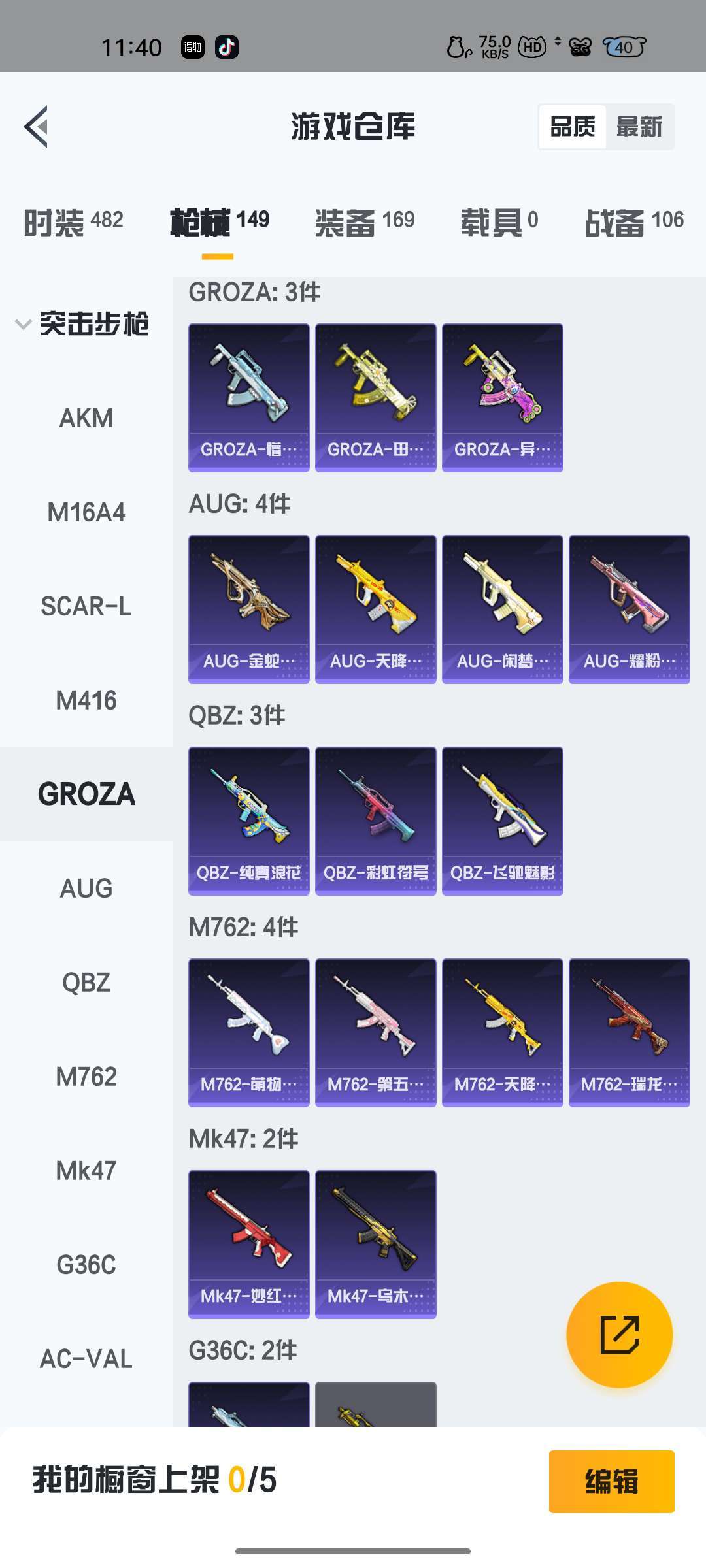
Task: Open the M762-瑞龙 skin card
Action: tap(630, 1033)
